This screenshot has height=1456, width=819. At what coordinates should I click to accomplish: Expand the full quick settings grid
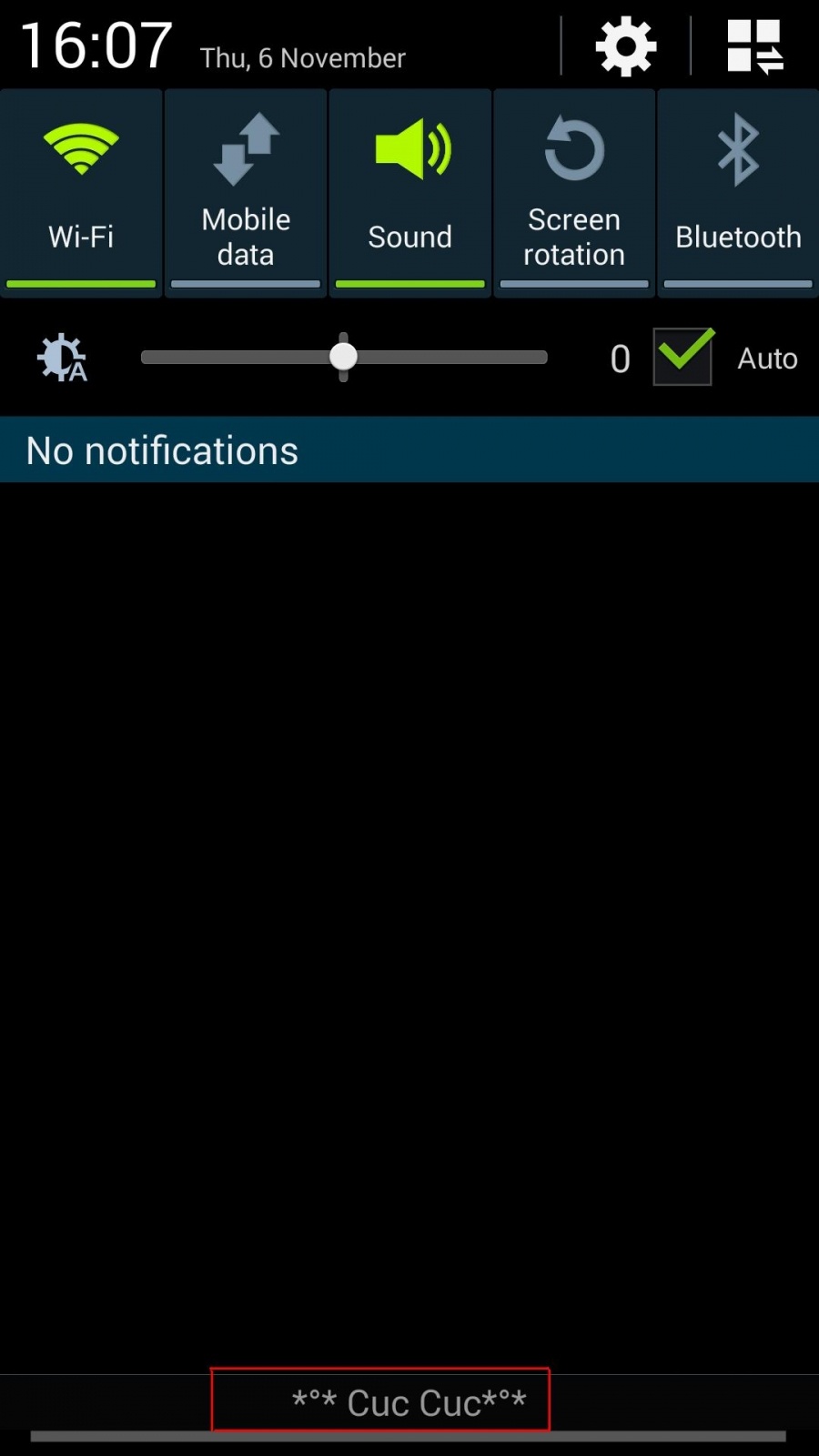tap(754, 46)
